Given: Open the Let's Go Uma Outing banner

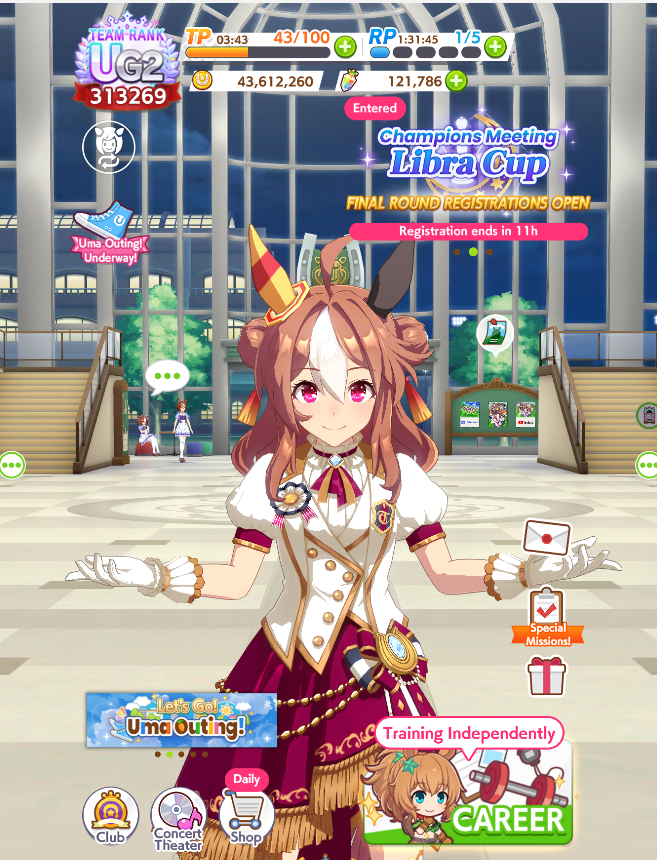Looking at the screenshot, I should coord(182,720).
